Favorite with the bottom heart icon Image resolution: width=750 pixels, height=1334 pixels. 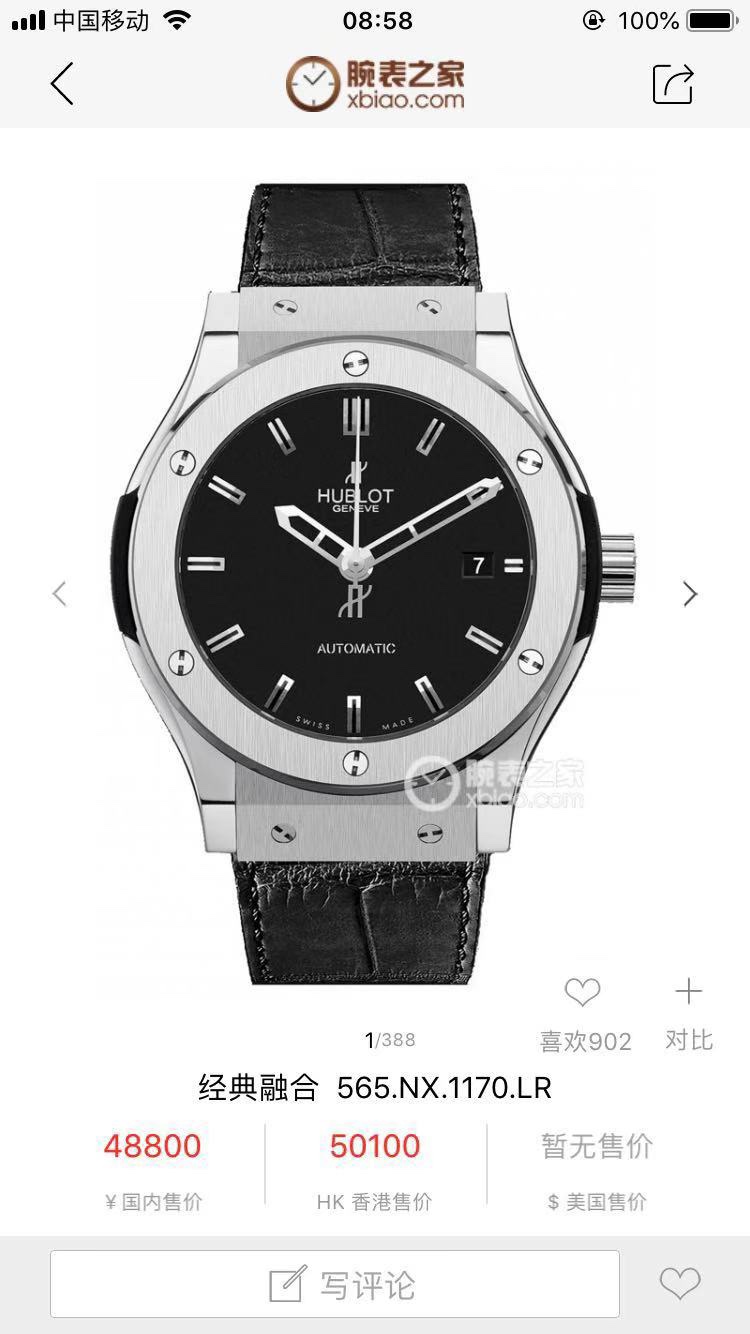click(680, 1283)
